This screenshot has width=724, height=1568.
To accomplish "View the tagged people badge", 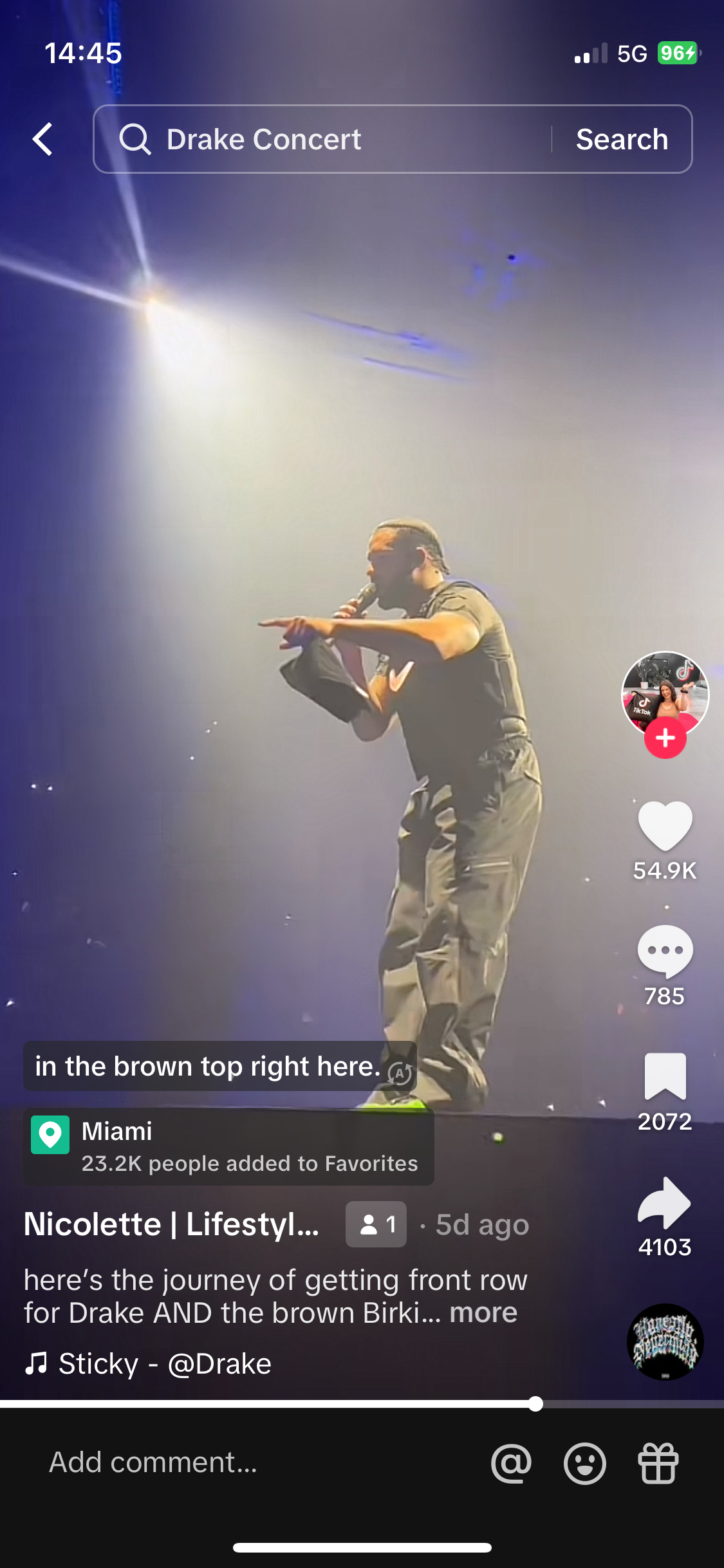I will 376,1224.
